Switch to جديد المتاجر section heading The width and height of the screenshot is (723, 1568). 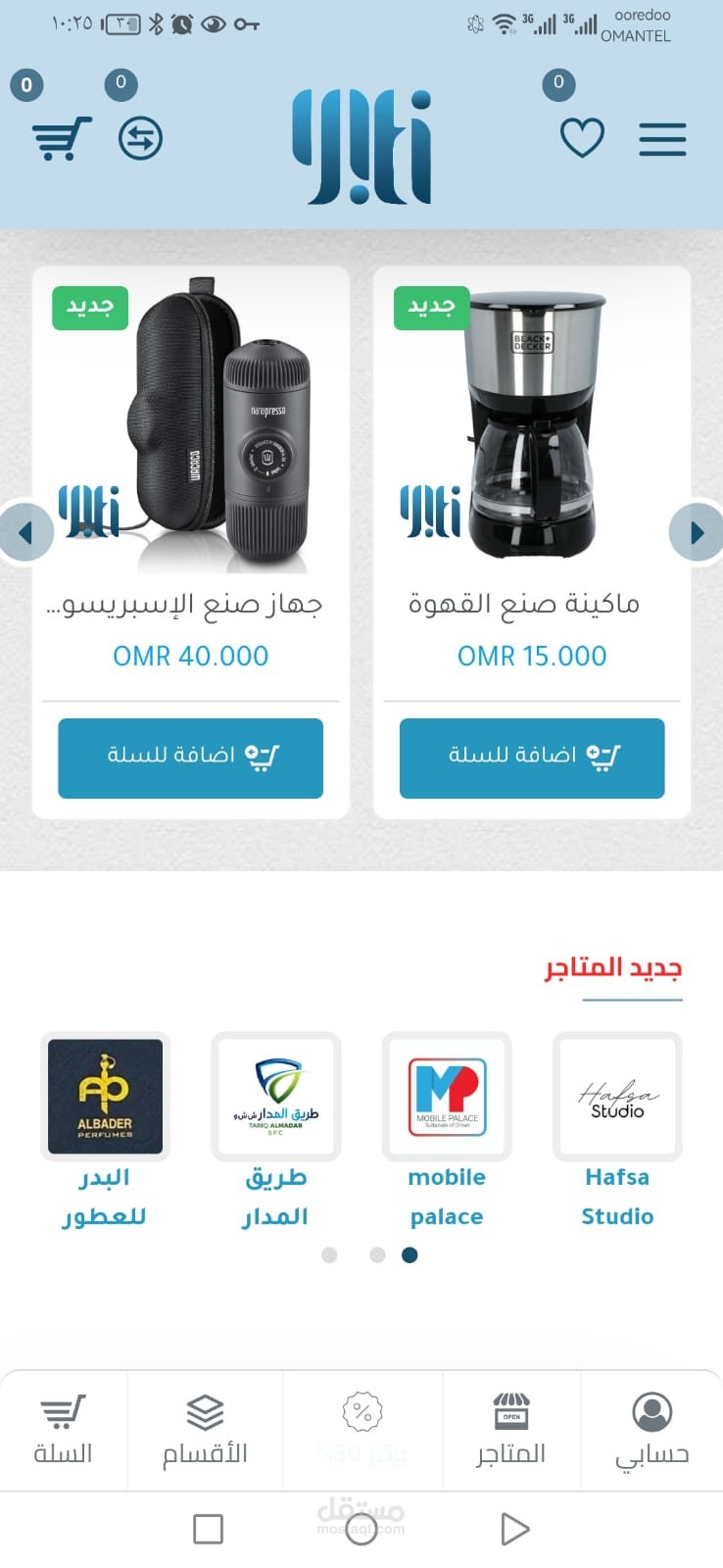pyautogui.click(x=615, y=968)
